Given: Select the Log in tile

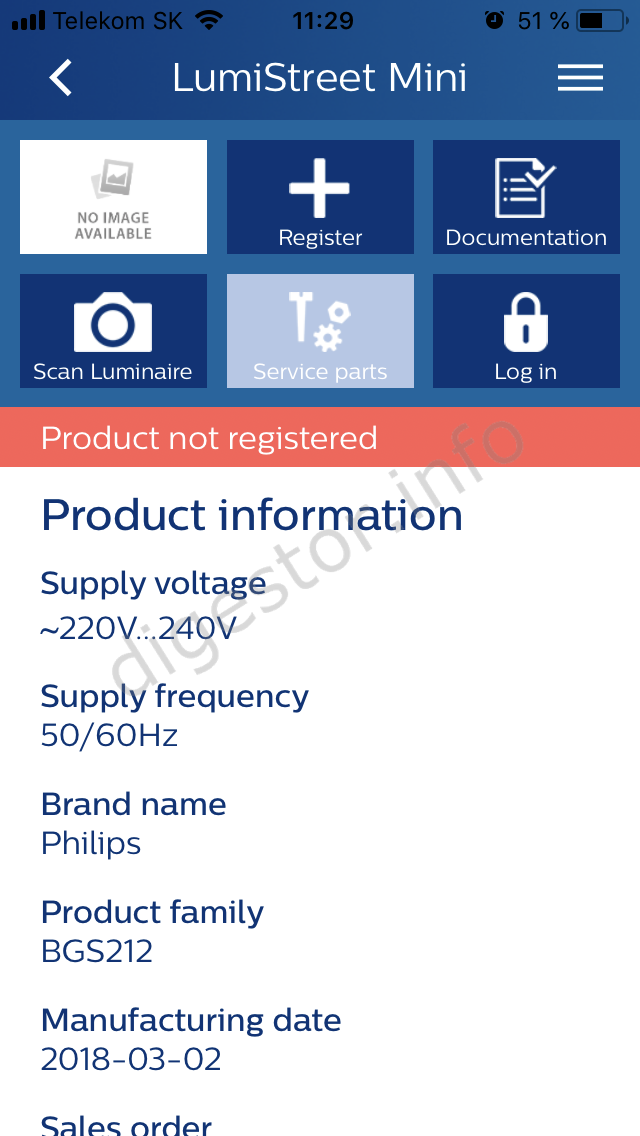Looking at the screenshot, I should click(x=526, y=331).
